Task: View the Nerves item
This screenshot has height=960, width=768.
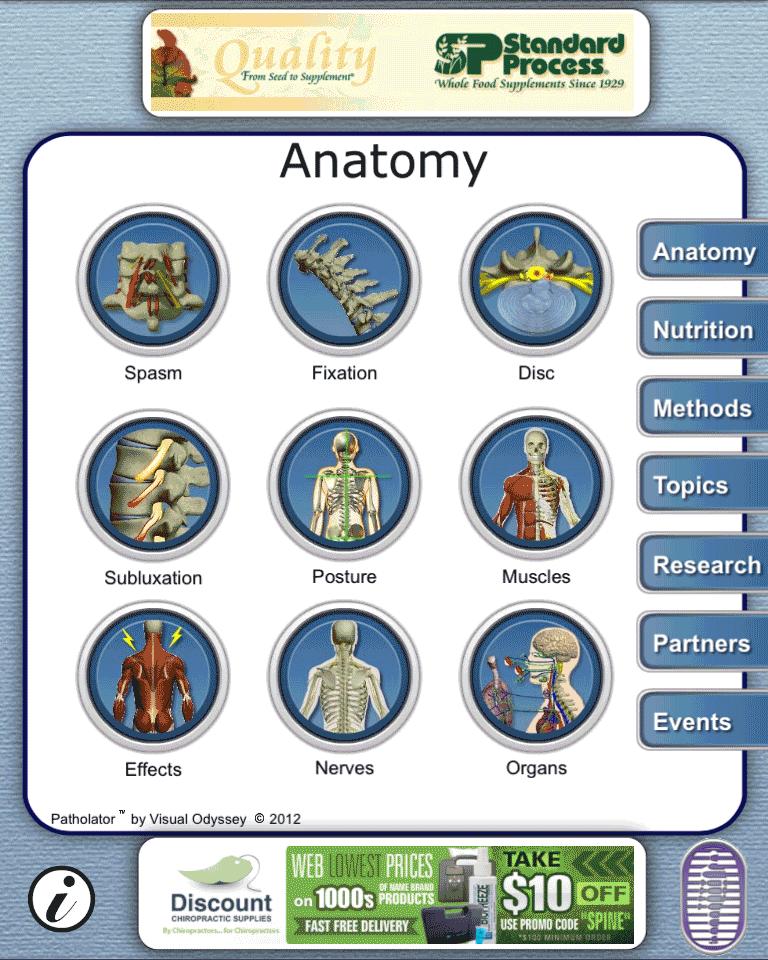Action: pos(344,677)
